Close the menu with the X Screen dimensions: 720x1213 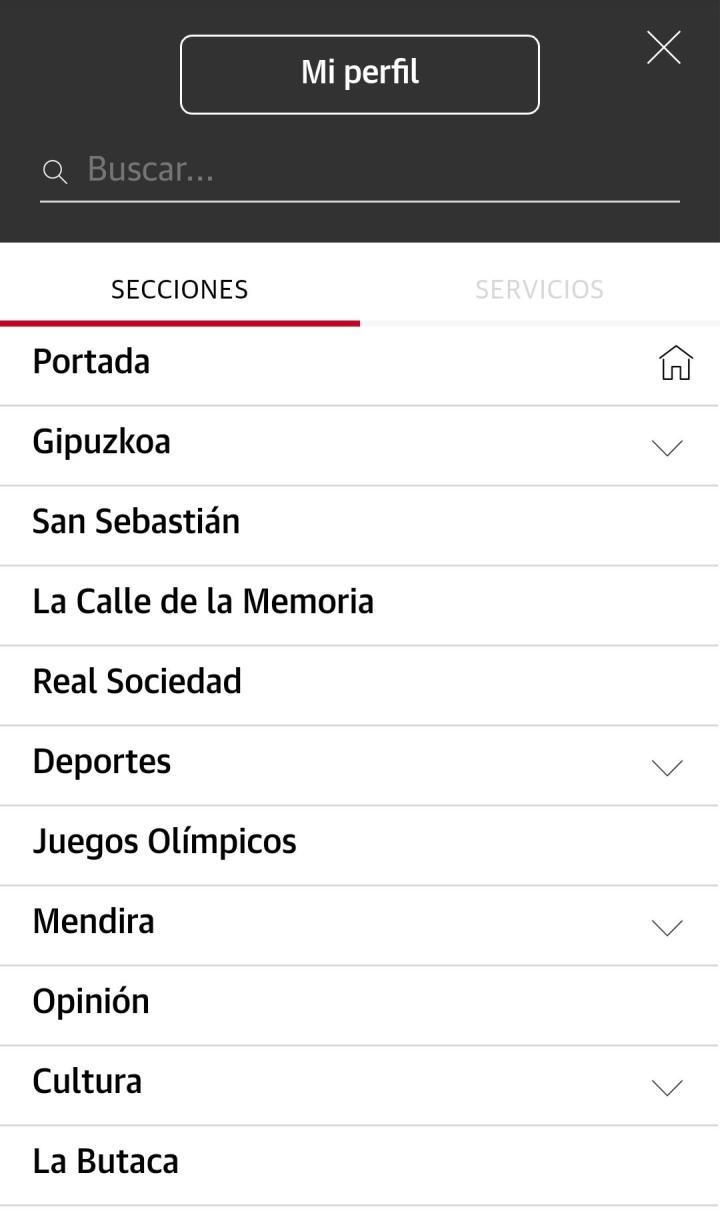point(663,48)
